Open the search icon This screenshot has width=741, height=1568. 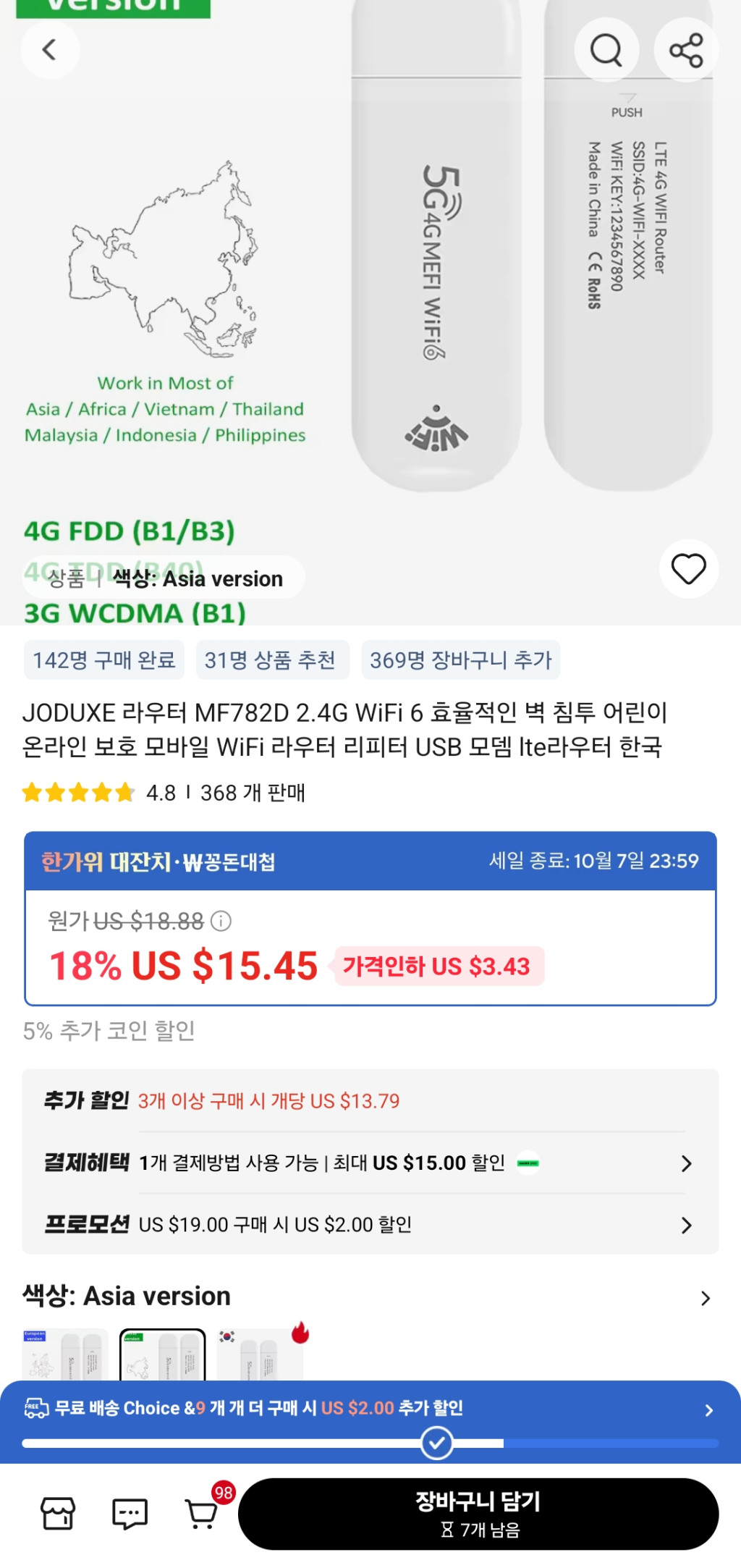(x=606, y=50)
